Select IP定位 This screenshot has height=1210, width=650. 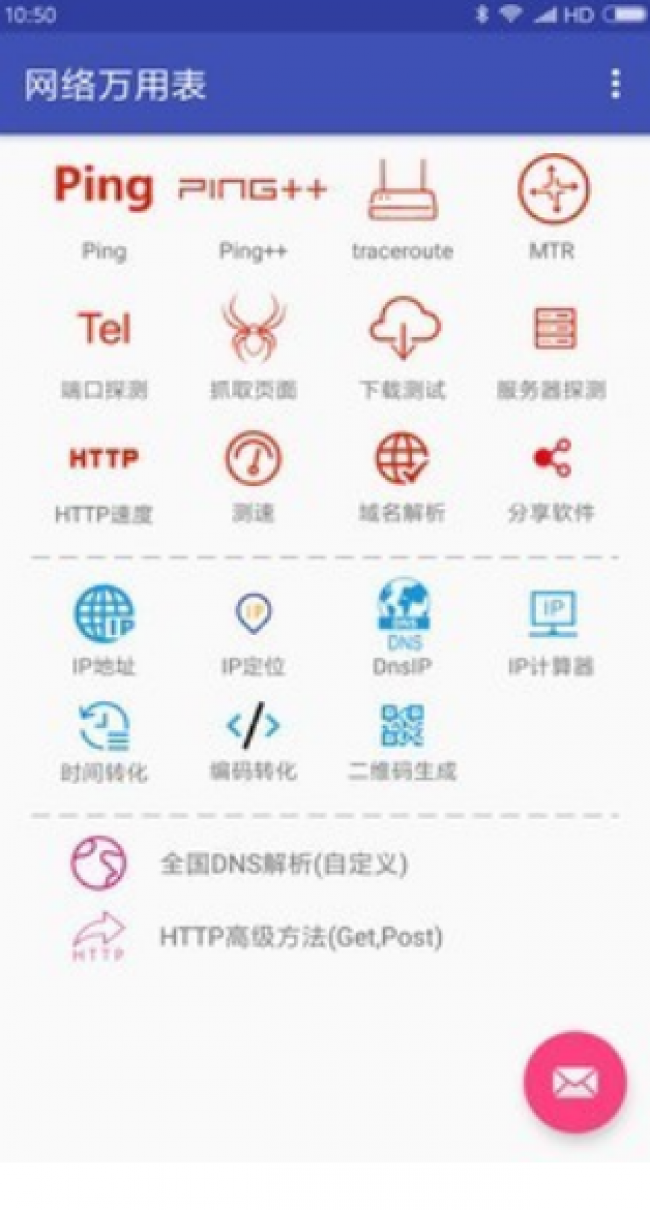[252, 630]
